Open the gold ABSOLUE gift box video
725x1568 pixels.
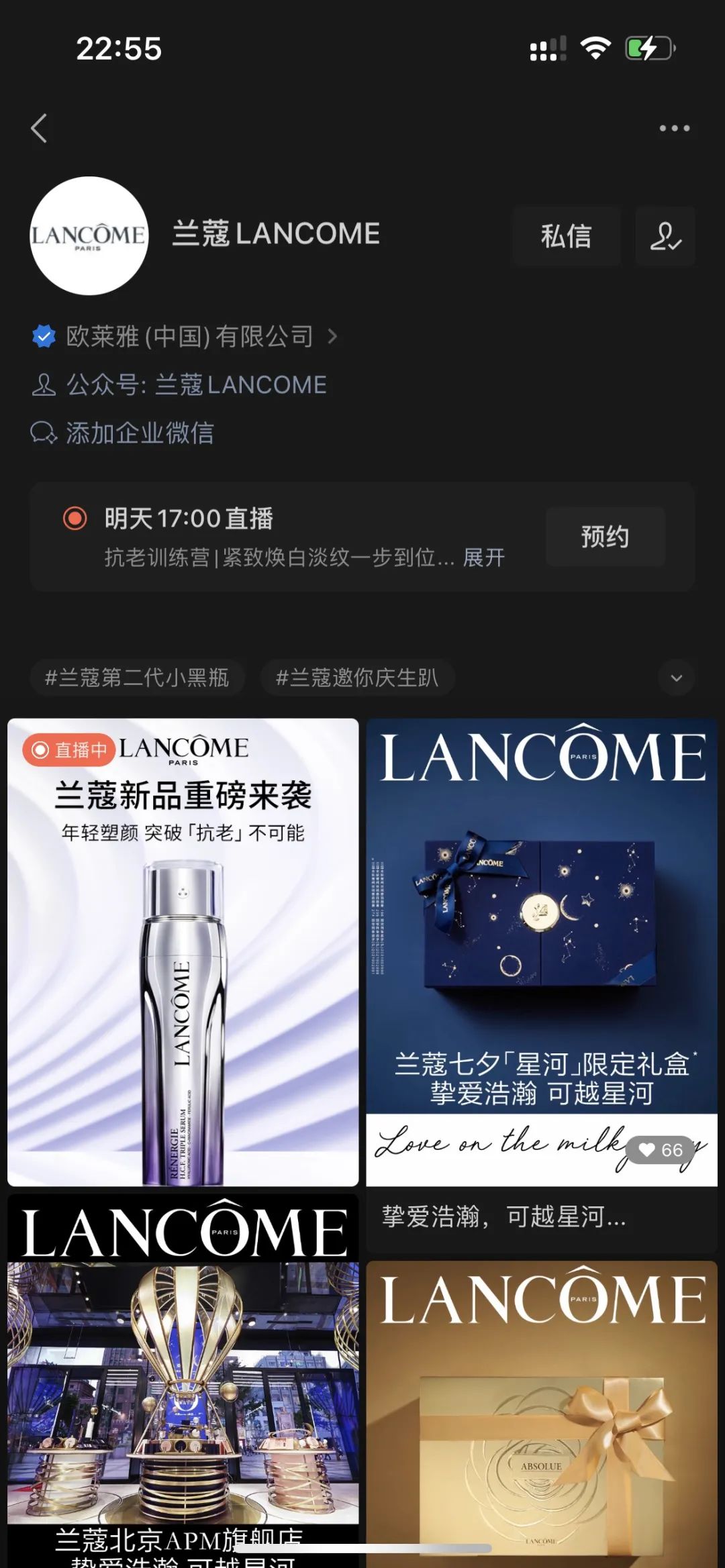click(541, 1416)
